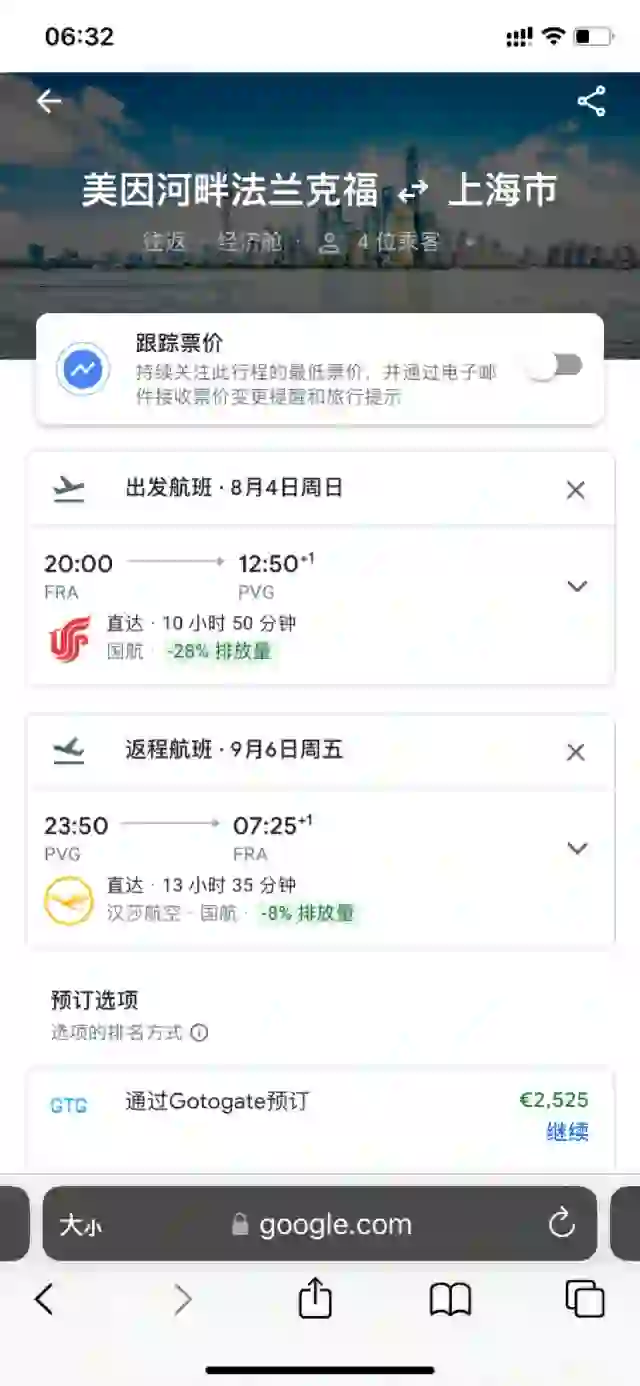Remove the 返程航班 return flight
The height and width of the screenshot is (1386, 640).
[576, 752]
